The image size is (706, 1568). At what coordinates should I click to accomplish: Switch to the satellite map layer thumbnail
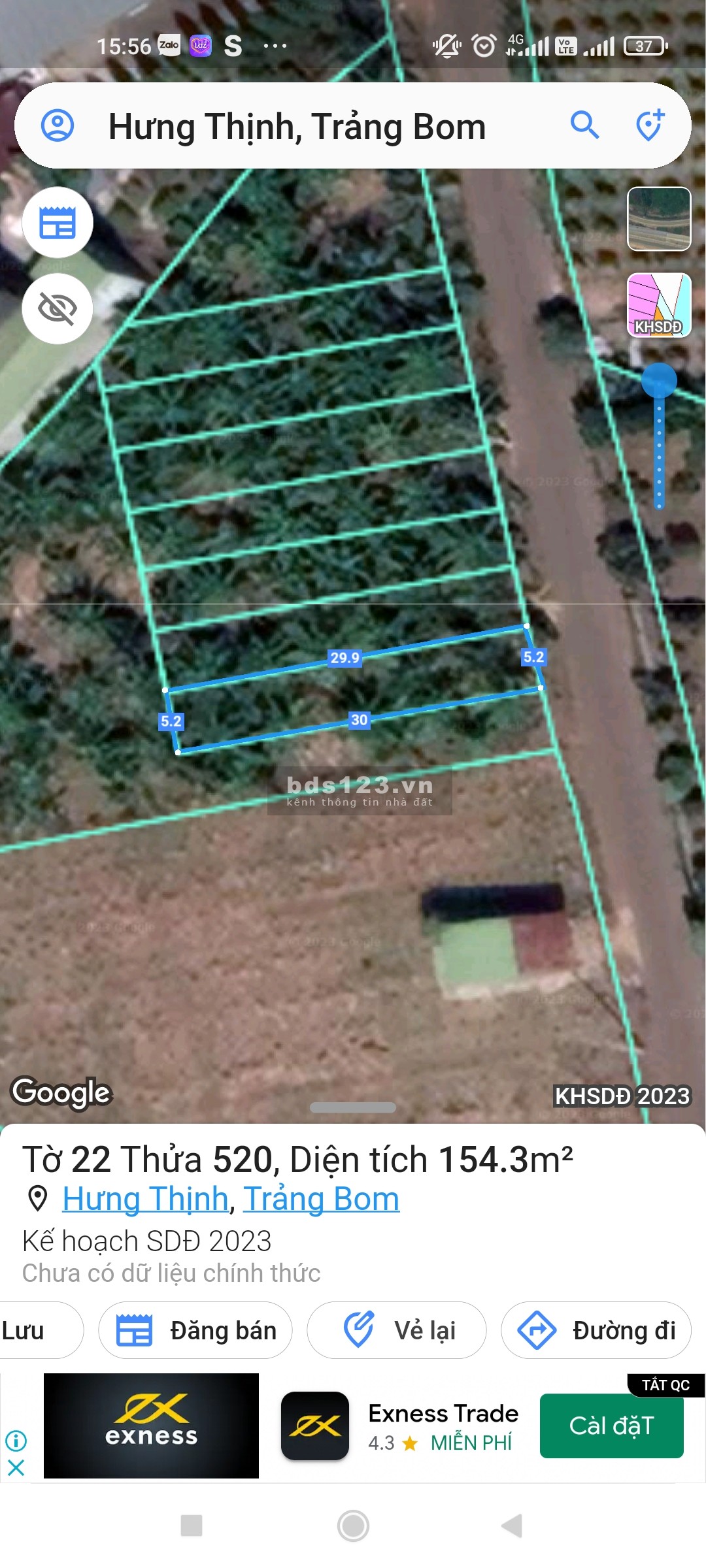coord(659,219)
